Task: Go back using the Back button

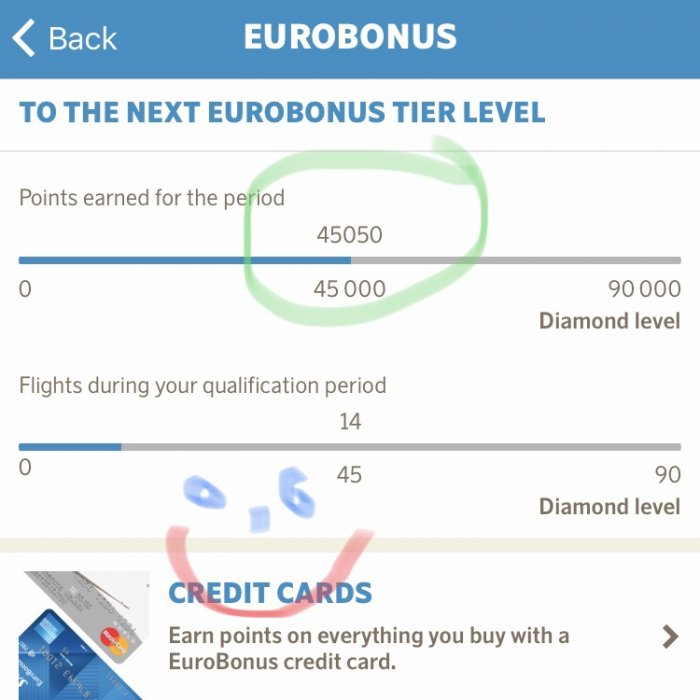Action: coord(64,38)
